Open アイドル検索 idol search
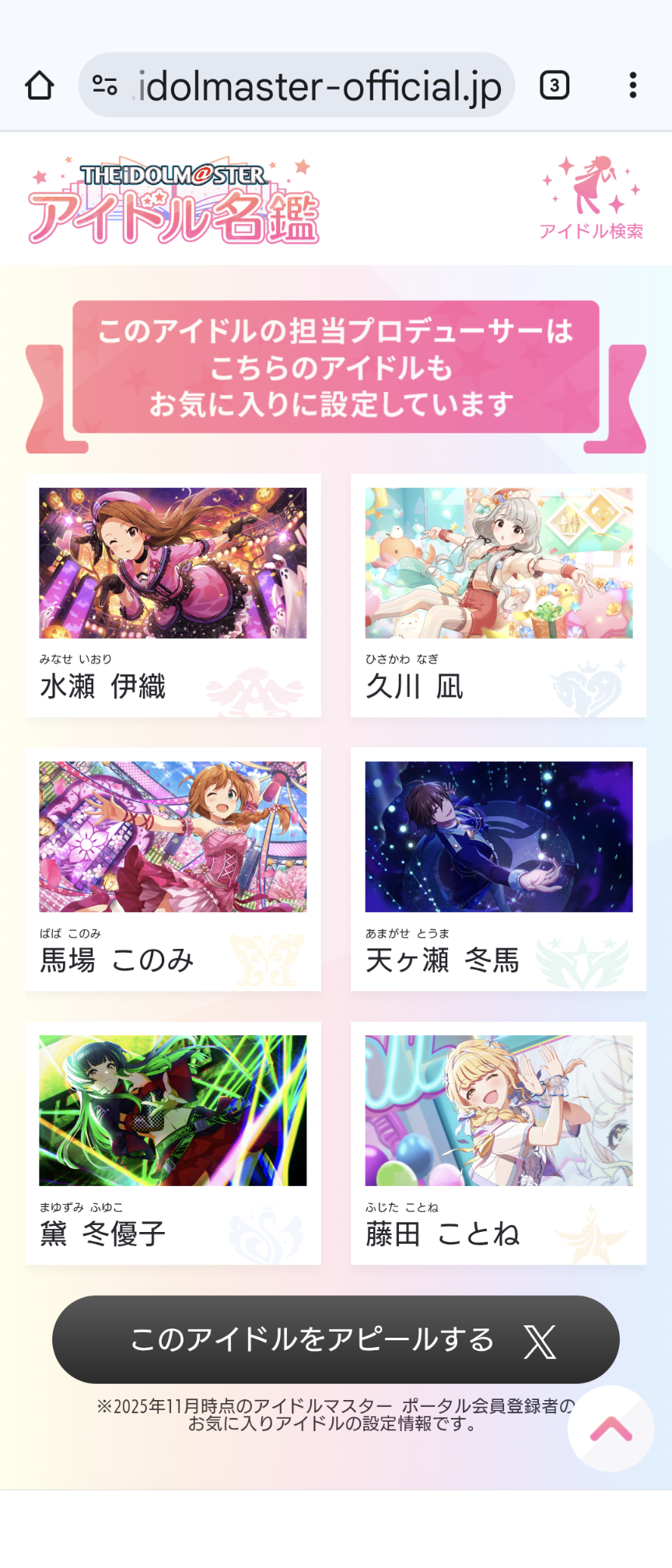 coord(591,198)
